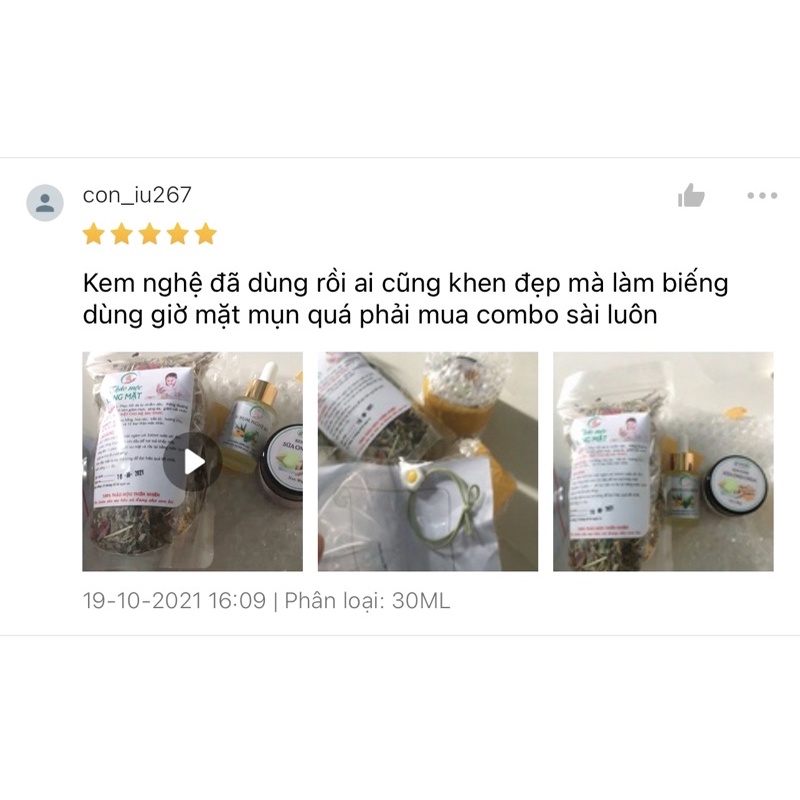Play the video in the first review thumbnail

[193, 461]
